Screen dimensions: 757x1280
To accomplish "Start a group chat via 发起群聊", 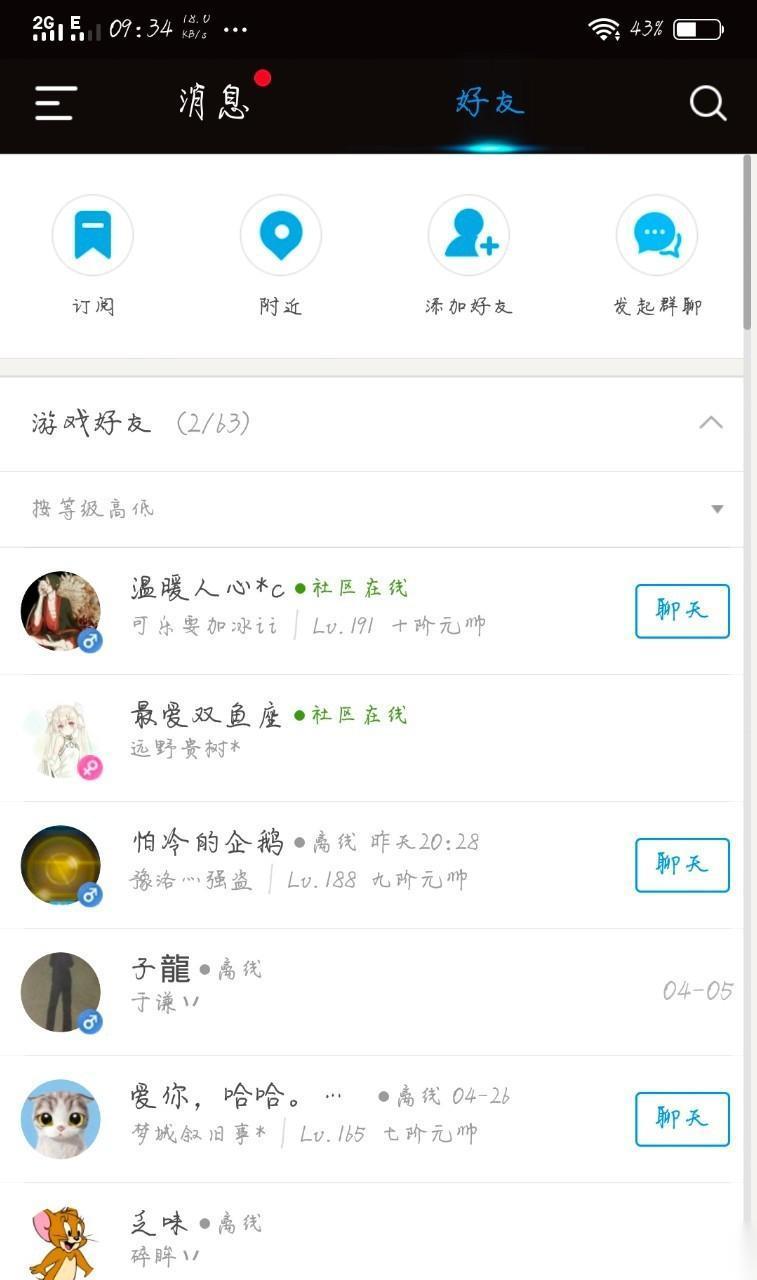I will tap(657, 236).
